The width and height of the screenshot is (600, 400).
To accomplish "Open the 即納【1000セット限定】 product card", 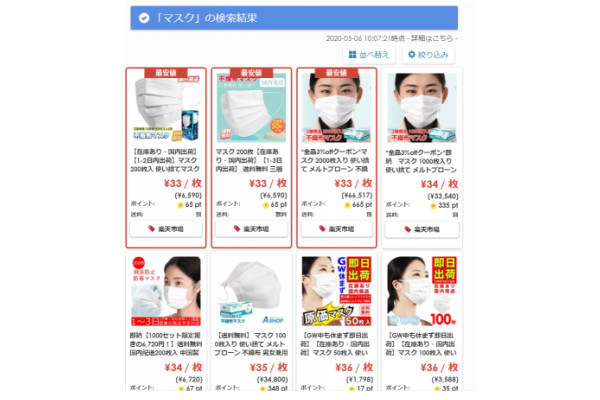I will pyautogui.click(x=166, y=320).
